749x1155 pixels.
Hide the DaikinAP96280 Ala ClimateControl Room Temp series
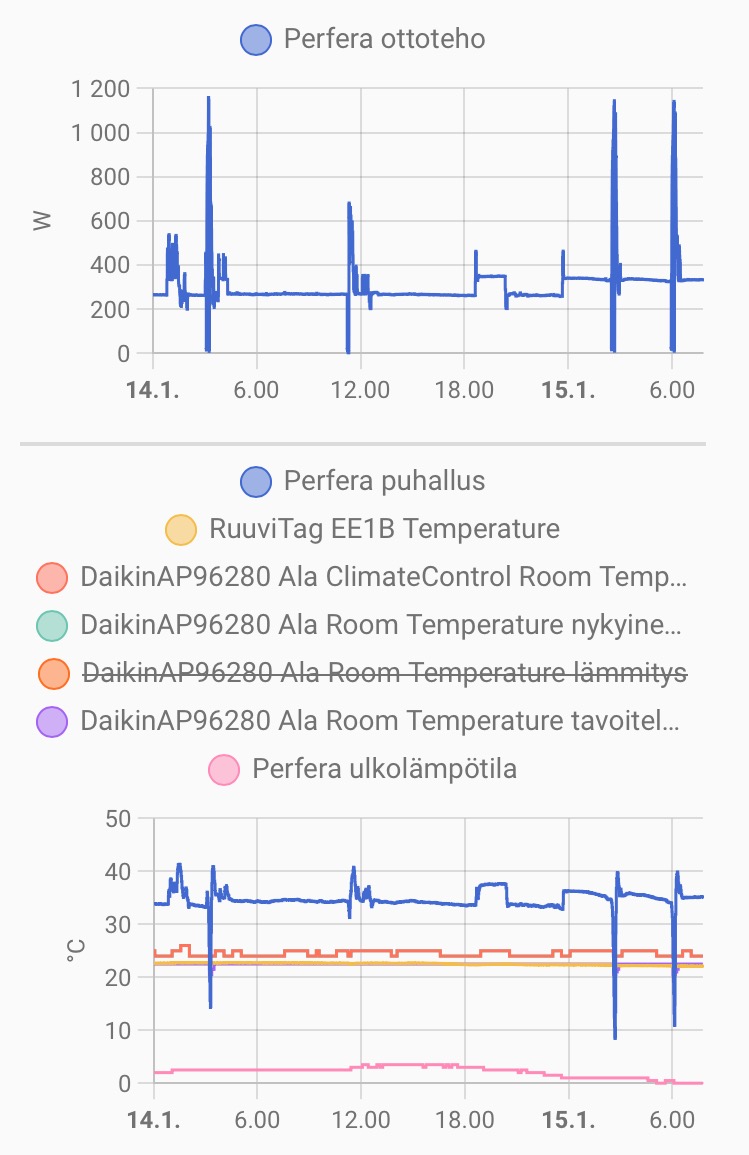click(x=363, y=577)
